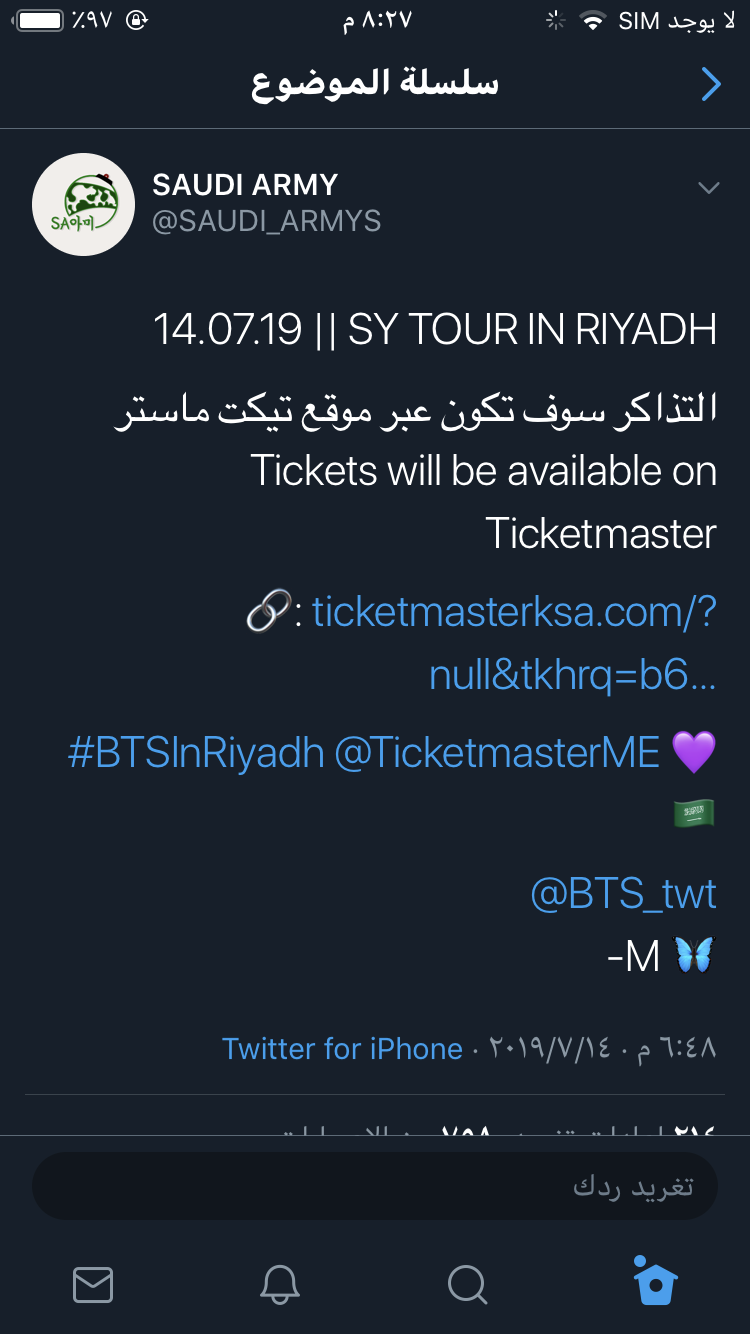Image resolution: width=750 pixels, height=1334 pixels.
Task: Go back from the thread view
Action: click(x=710, y=85)
